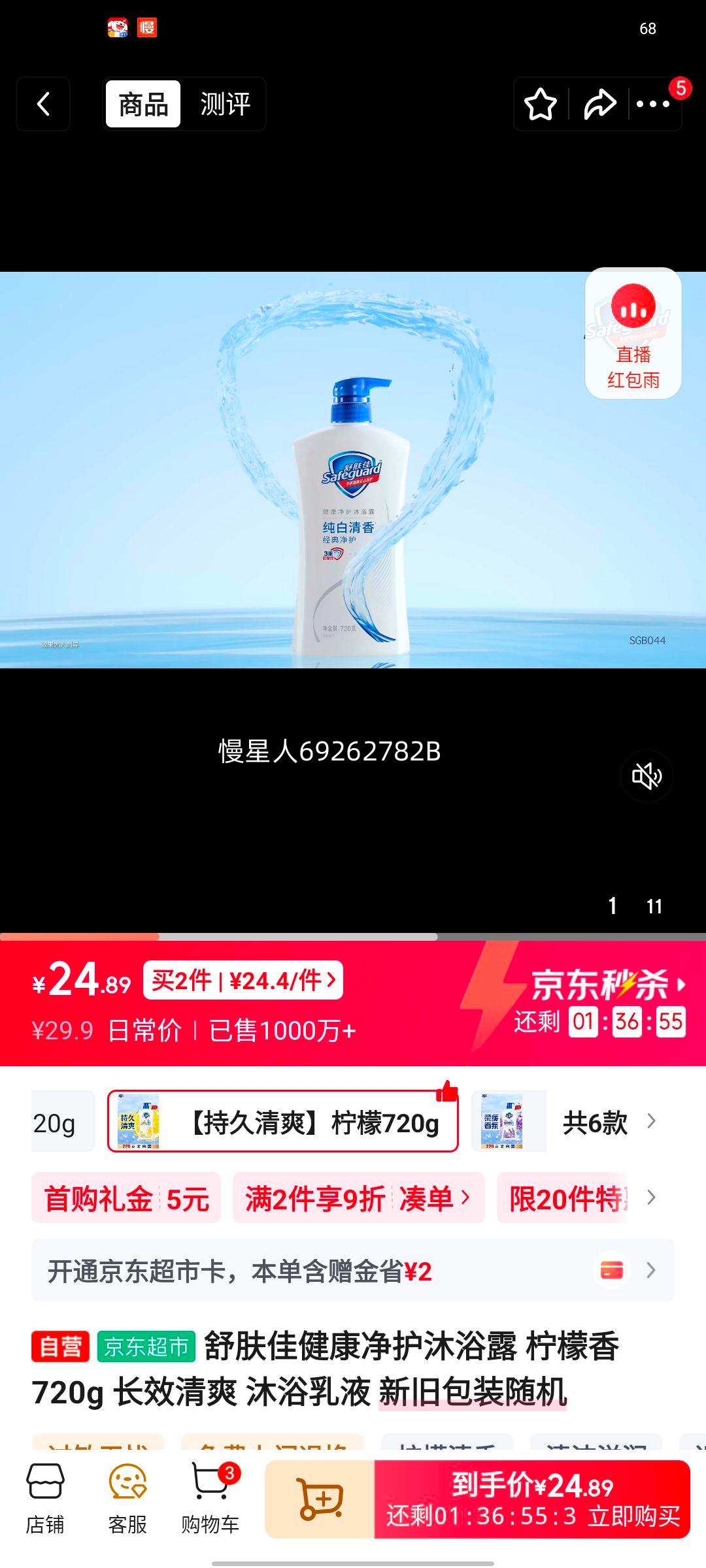Select the 【持久清爽】柠檬720g variant

[x=281, y=1122]
